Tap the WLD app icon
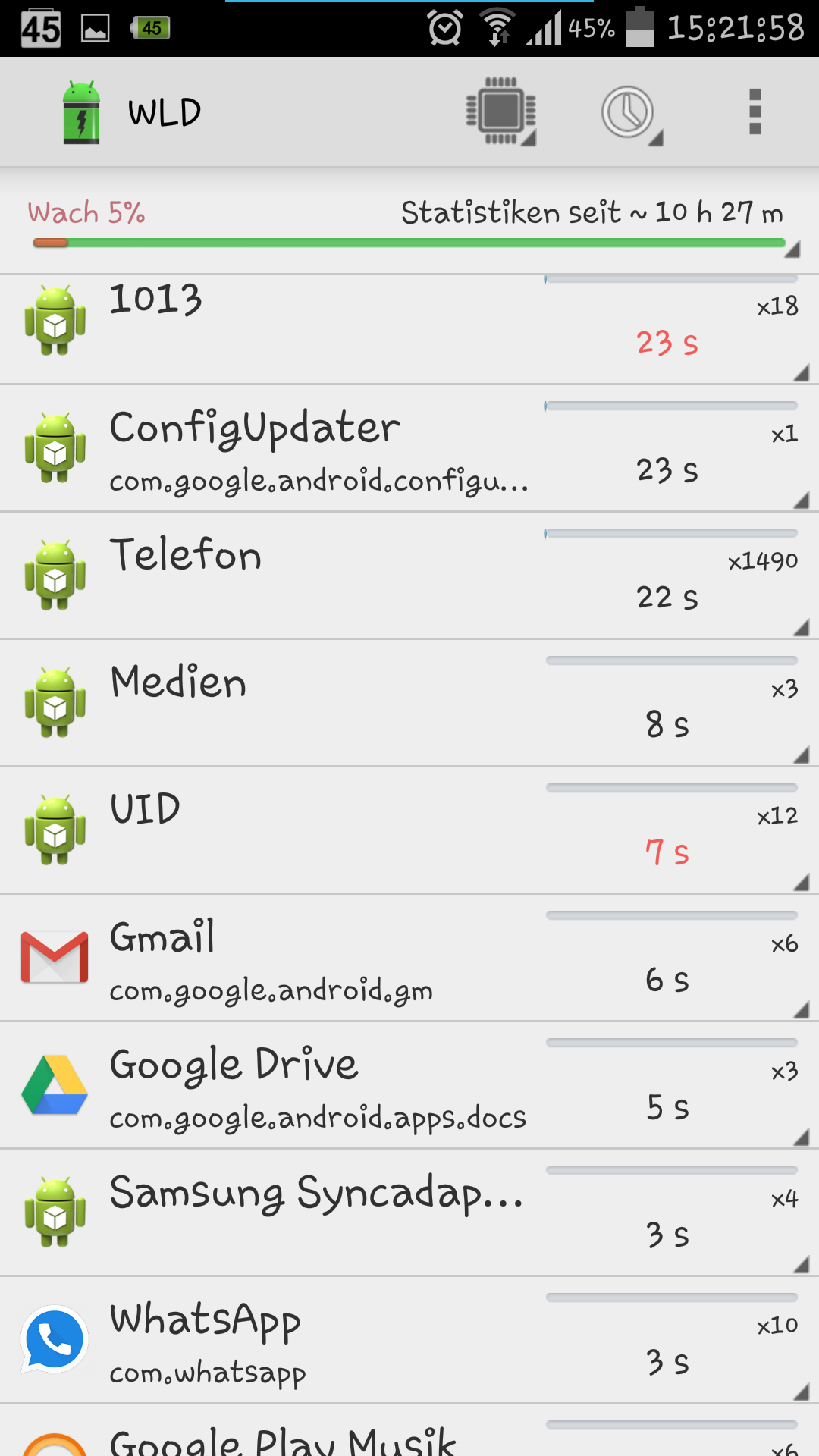 point(81,111)
